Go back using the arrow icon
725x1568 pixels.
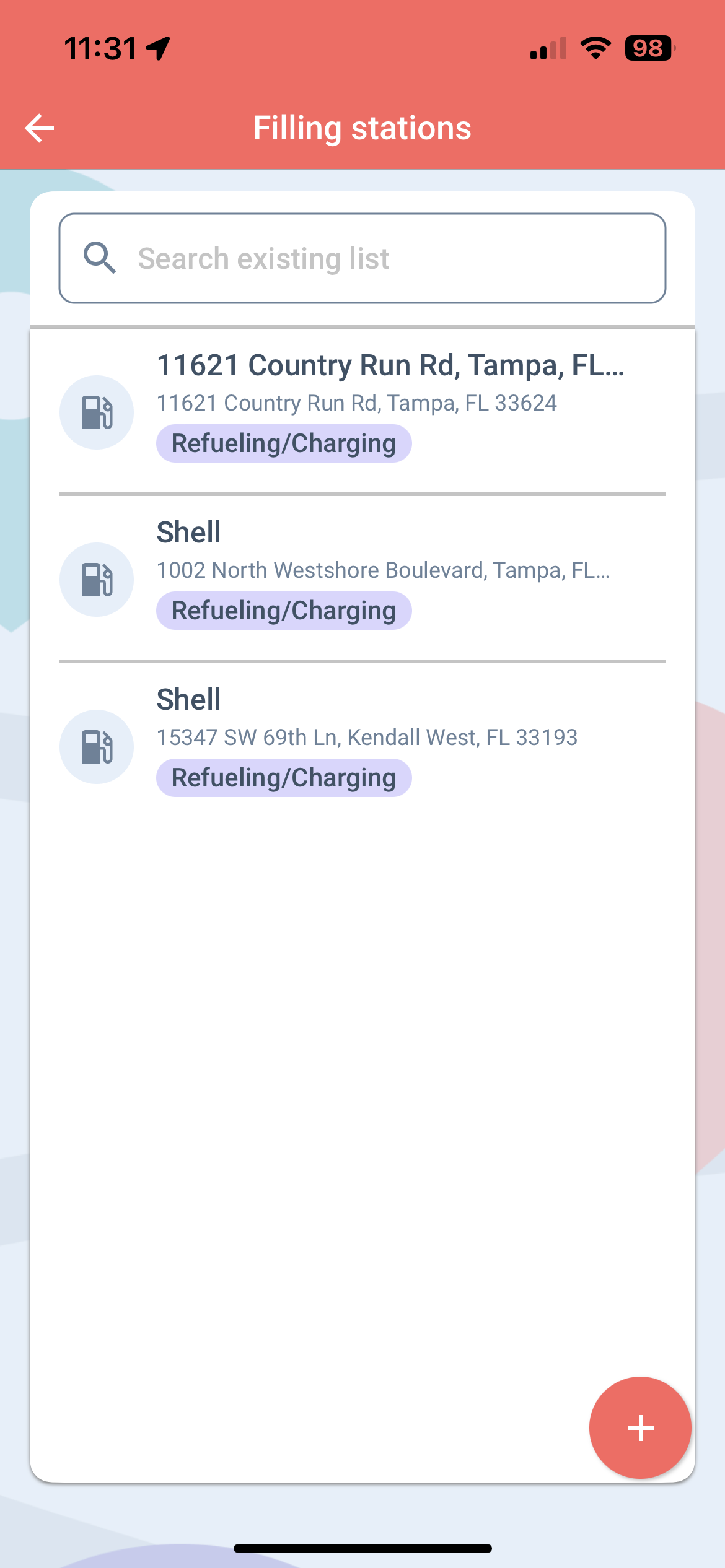click(40, 128)
